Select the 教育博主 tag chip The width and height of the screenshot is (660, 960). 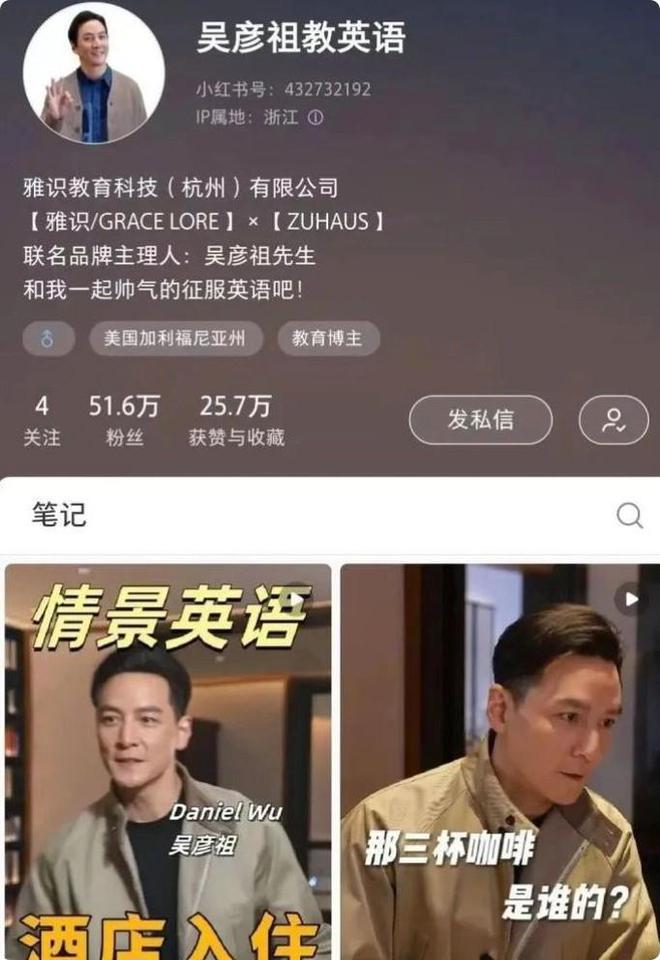pyautogui.click(x=328, y=339)
